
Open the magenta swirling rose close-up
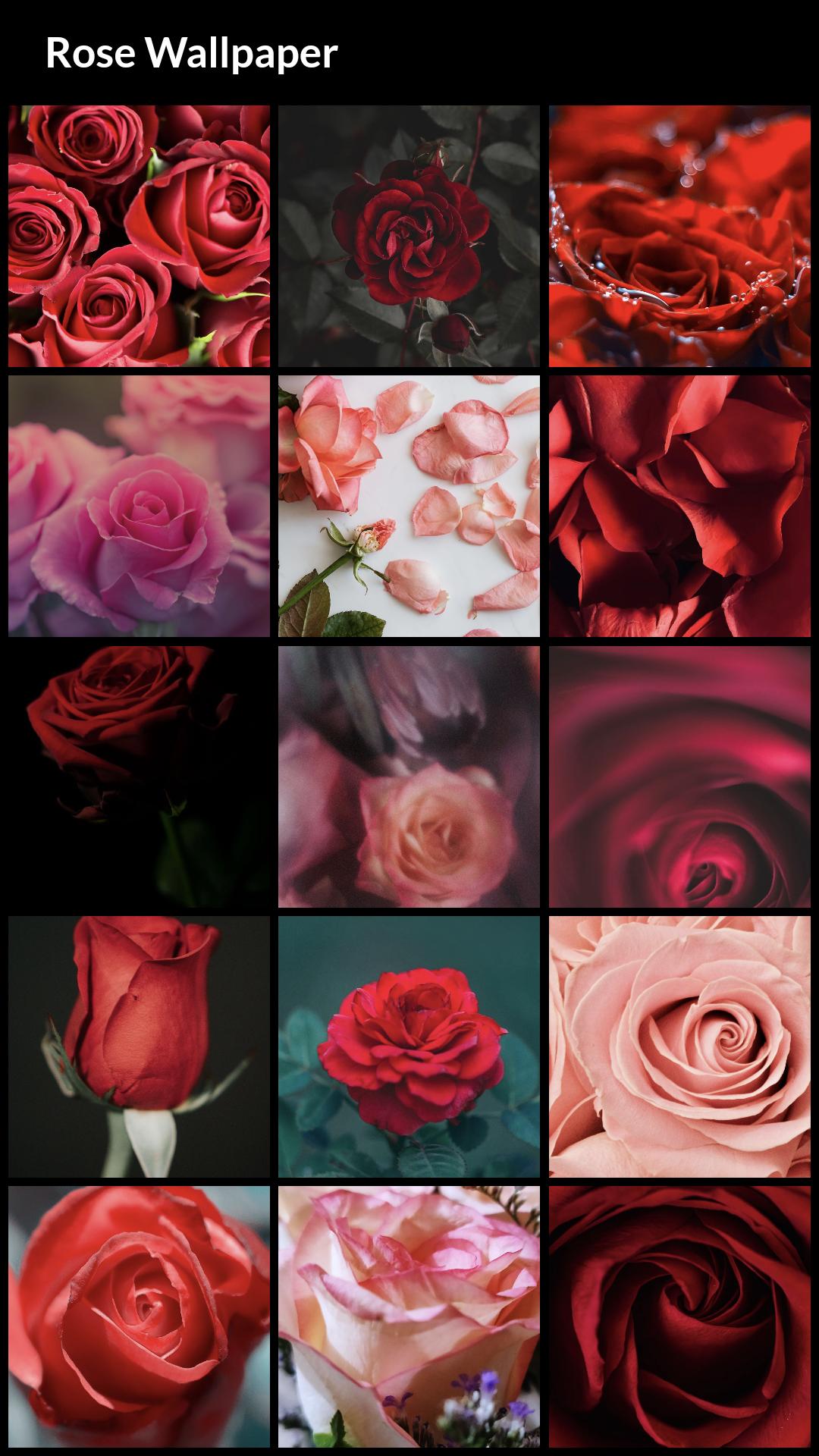[x=679, y=777]
